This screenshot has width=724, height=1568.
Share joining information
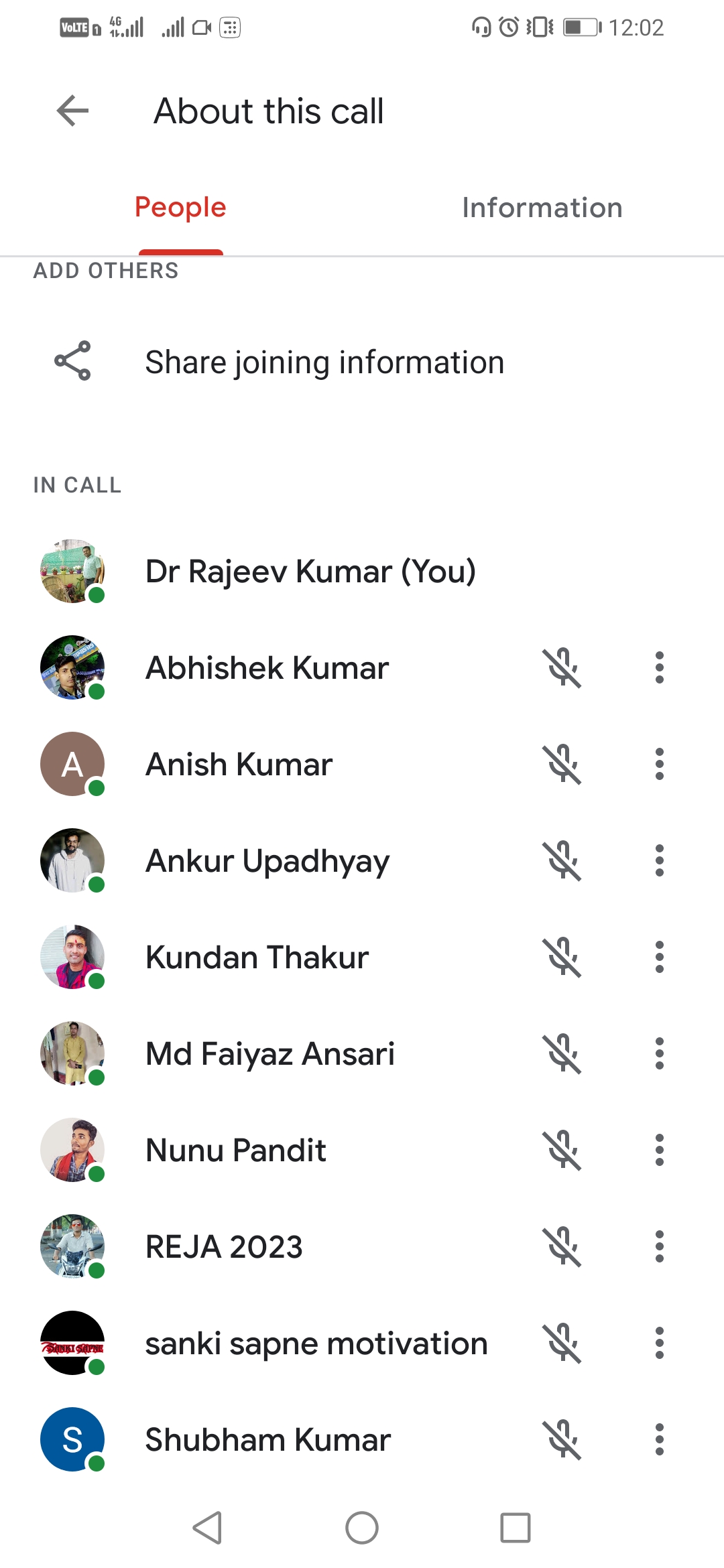pyautogui.click(x=324, y=363)
